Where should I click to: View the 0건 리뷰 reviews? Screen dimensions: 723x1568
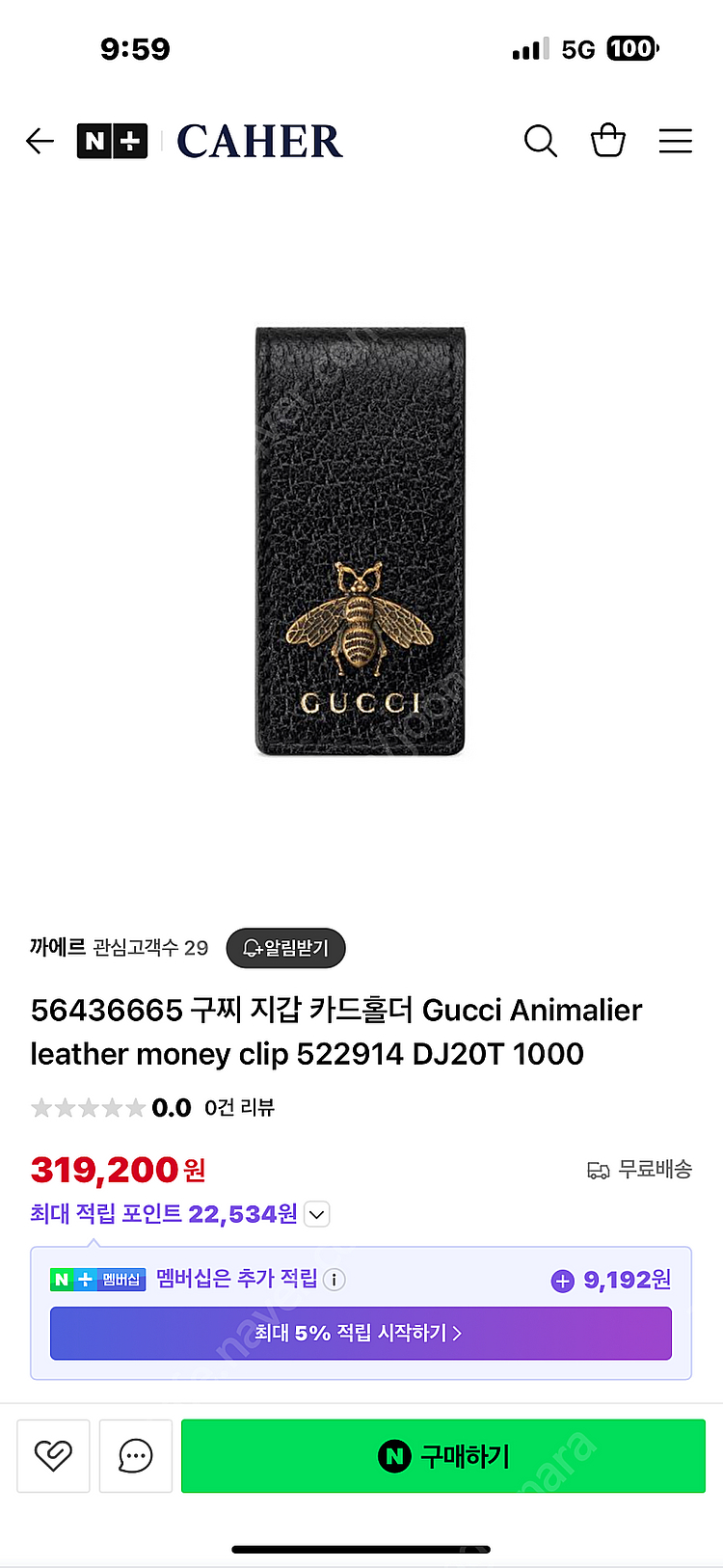[x=239, y=1107]
